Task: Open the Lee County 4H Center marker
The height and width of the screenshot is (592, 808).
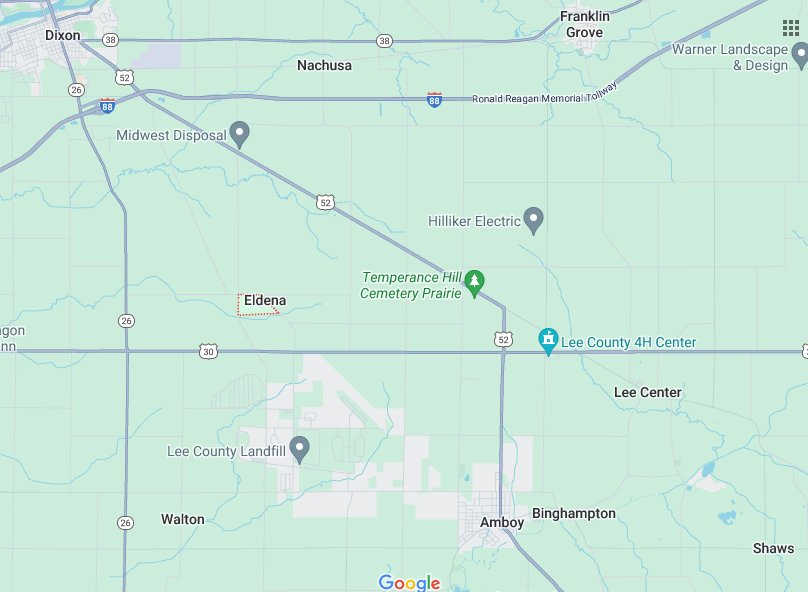Action: click(x=548, y=341)
